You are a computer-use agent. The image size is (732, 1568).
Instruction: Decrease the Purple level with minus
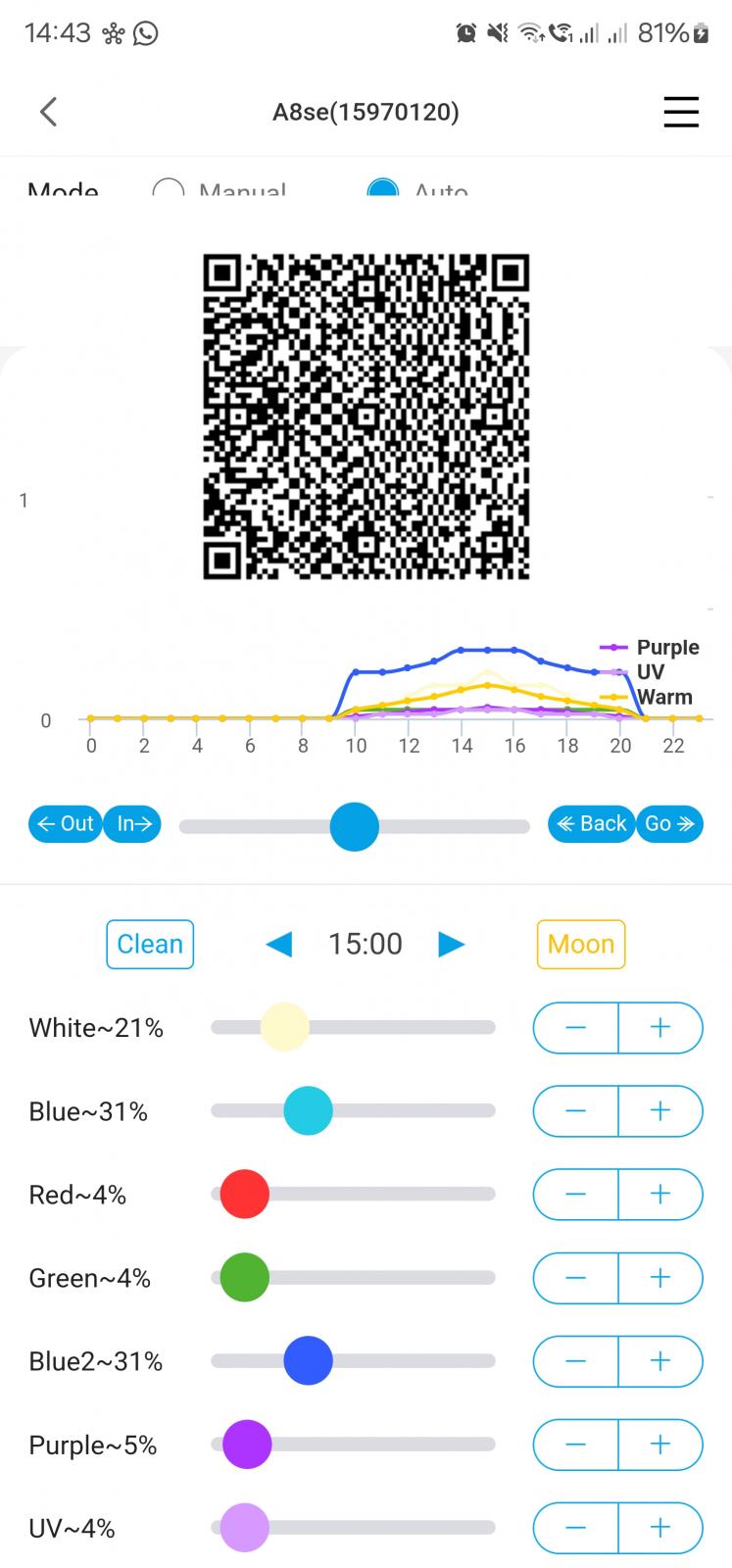[576, 1445]
